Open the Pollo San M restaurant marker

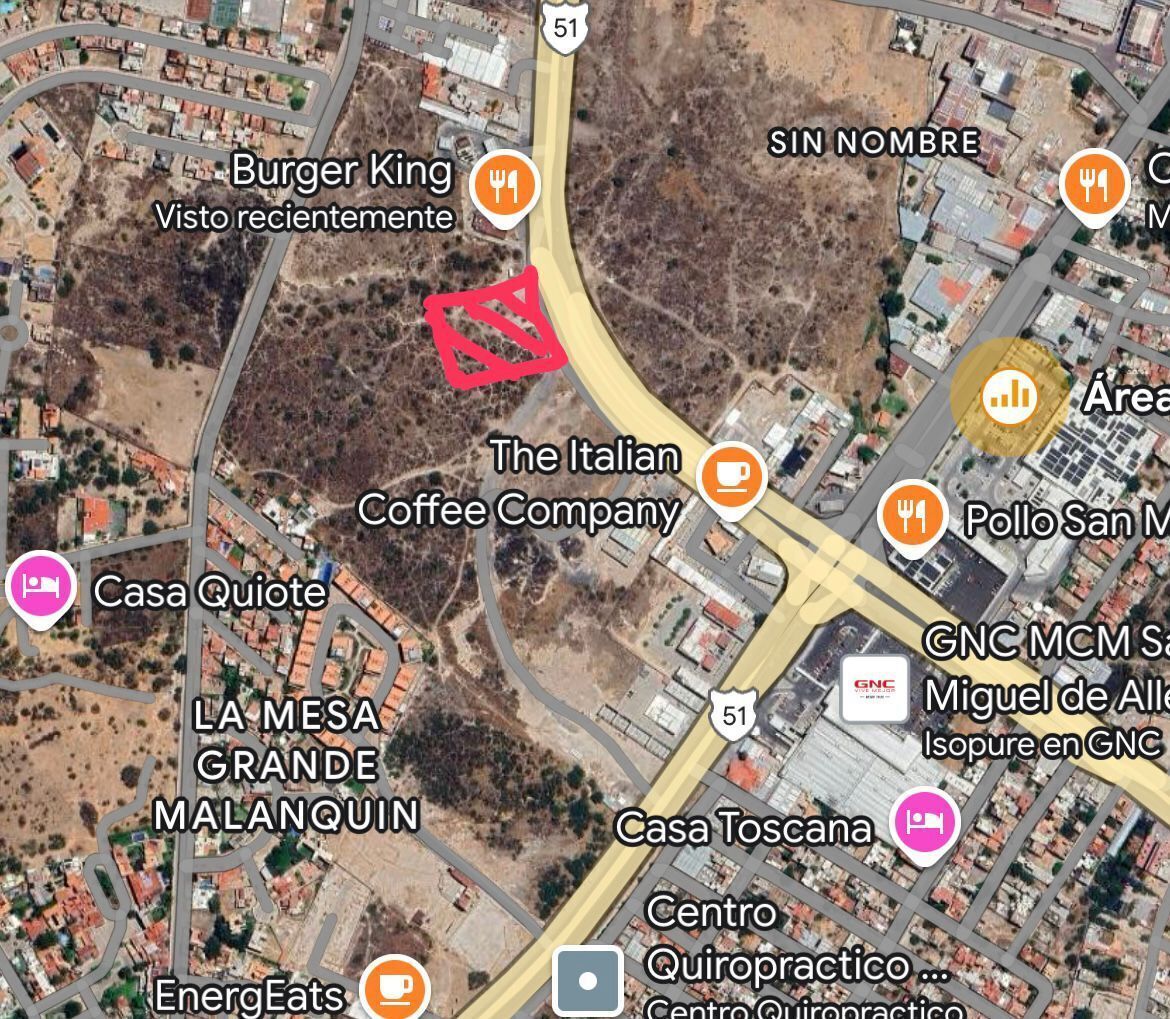pyautogui.click(x=911, y=515)
